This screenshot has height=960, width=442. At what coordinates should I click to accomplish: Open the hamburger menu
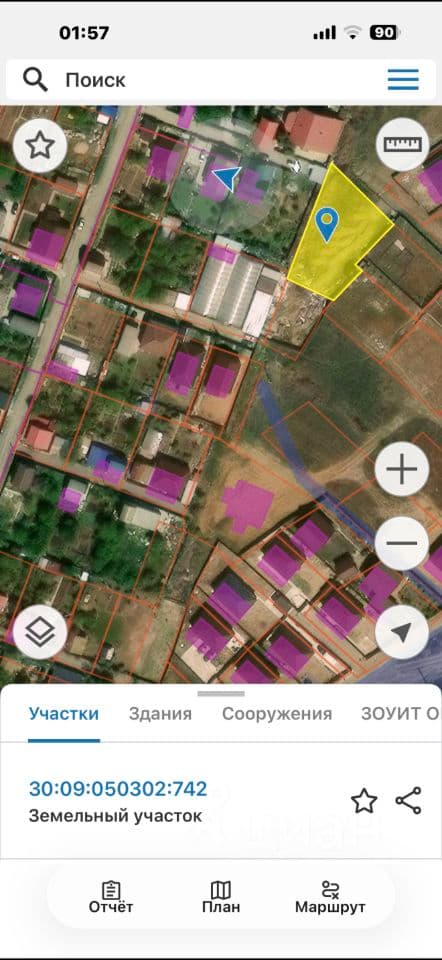coord(403,80)
